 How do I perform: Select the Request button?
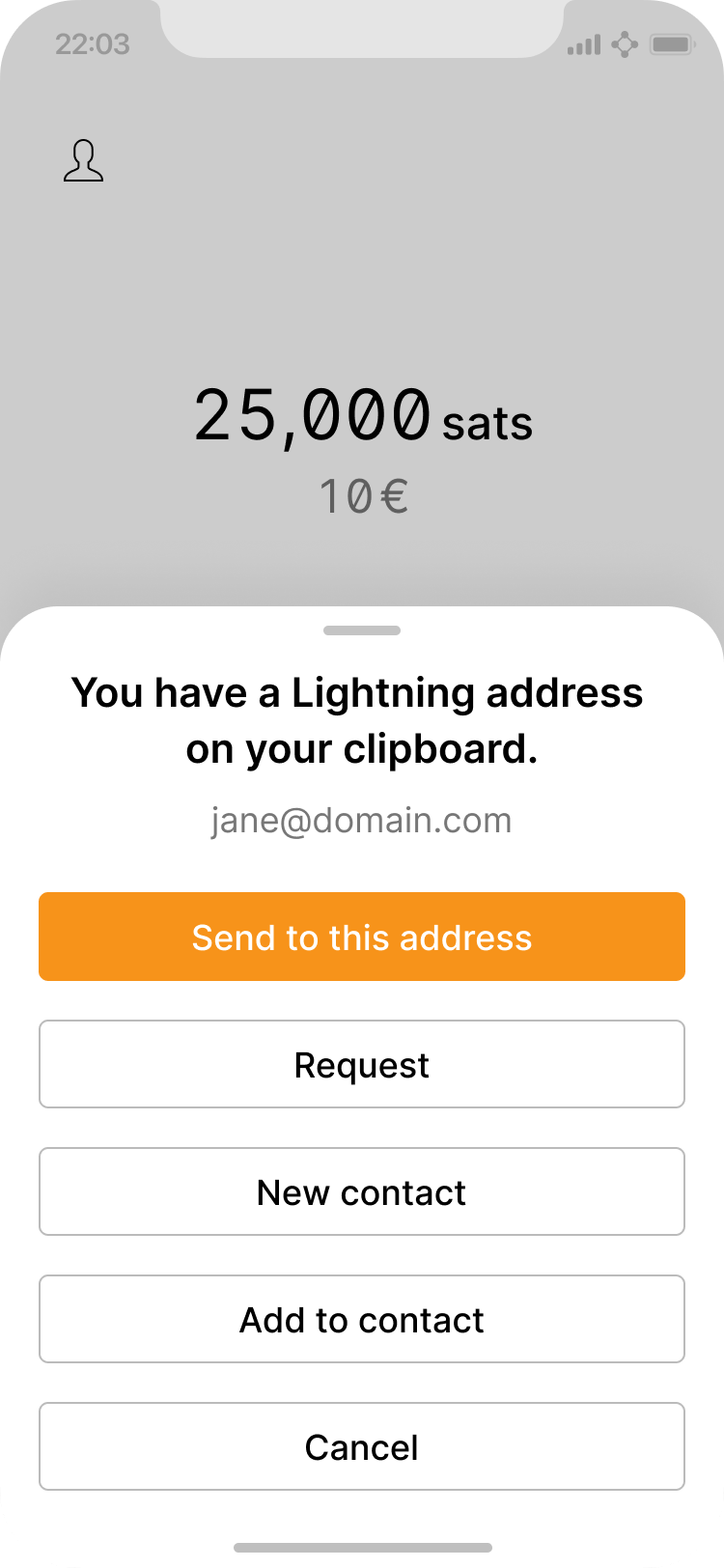[362, 1064]
